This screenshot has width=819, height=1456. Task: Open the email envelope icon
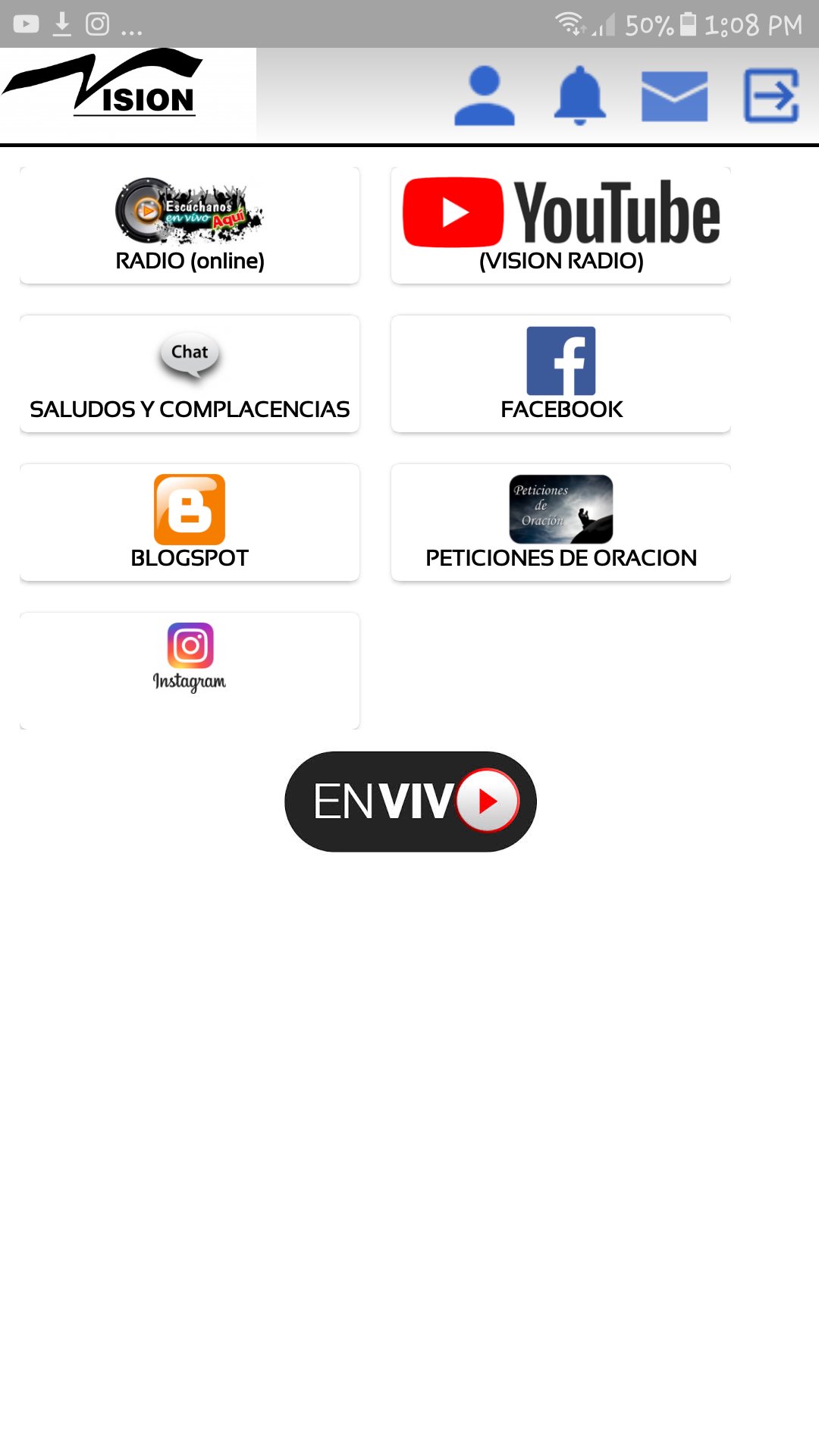tap(674, 94)
